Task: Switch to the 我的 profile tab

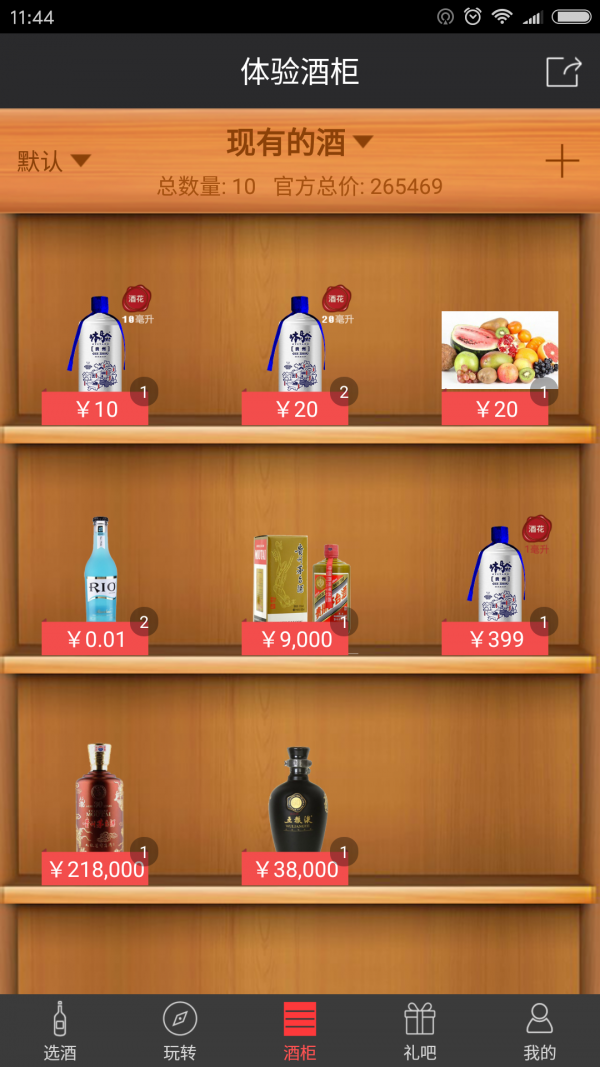Action: 540,1030
